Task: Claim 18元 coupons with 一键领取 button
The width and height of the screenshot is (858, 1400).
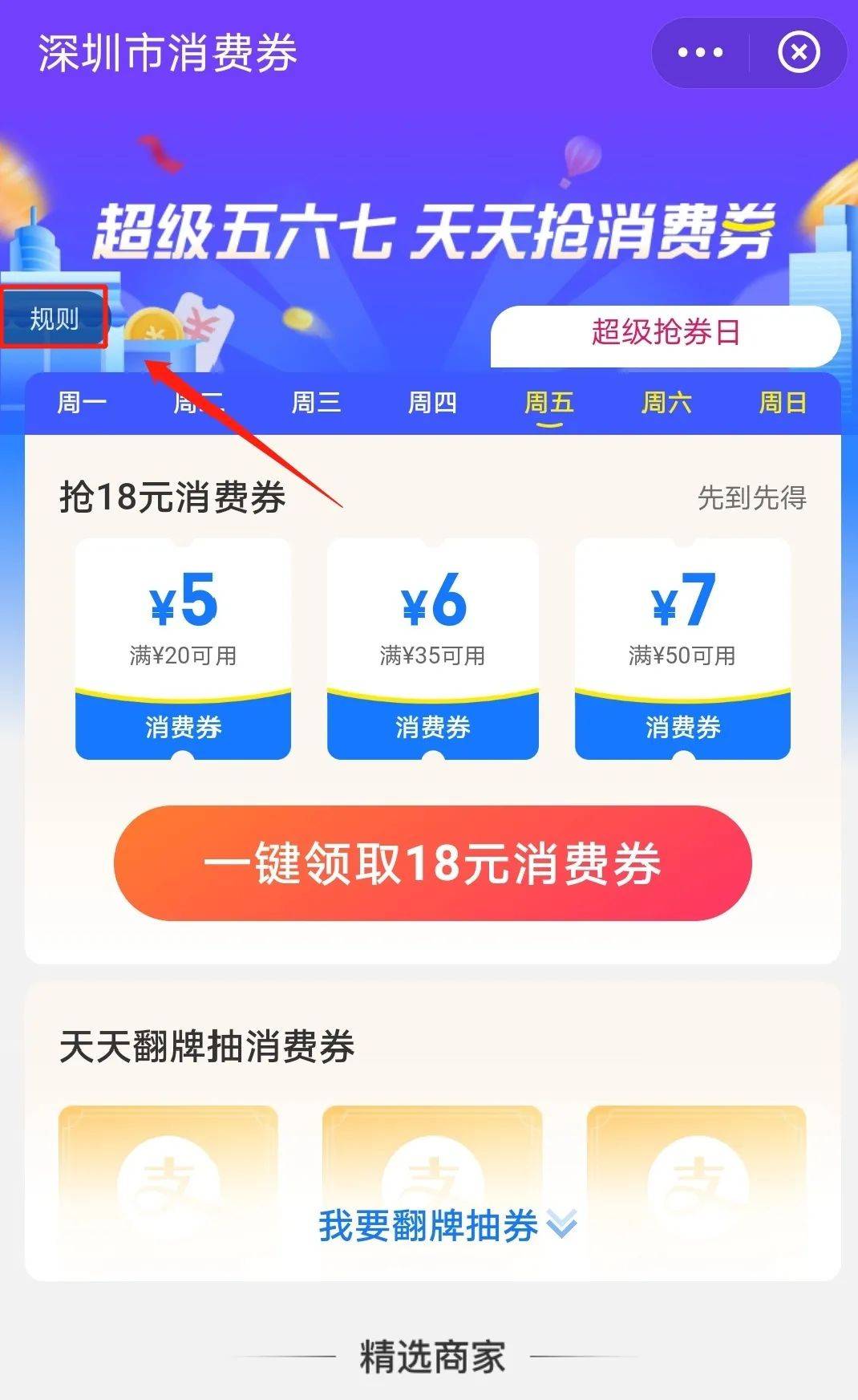Action: coord(433,863)
